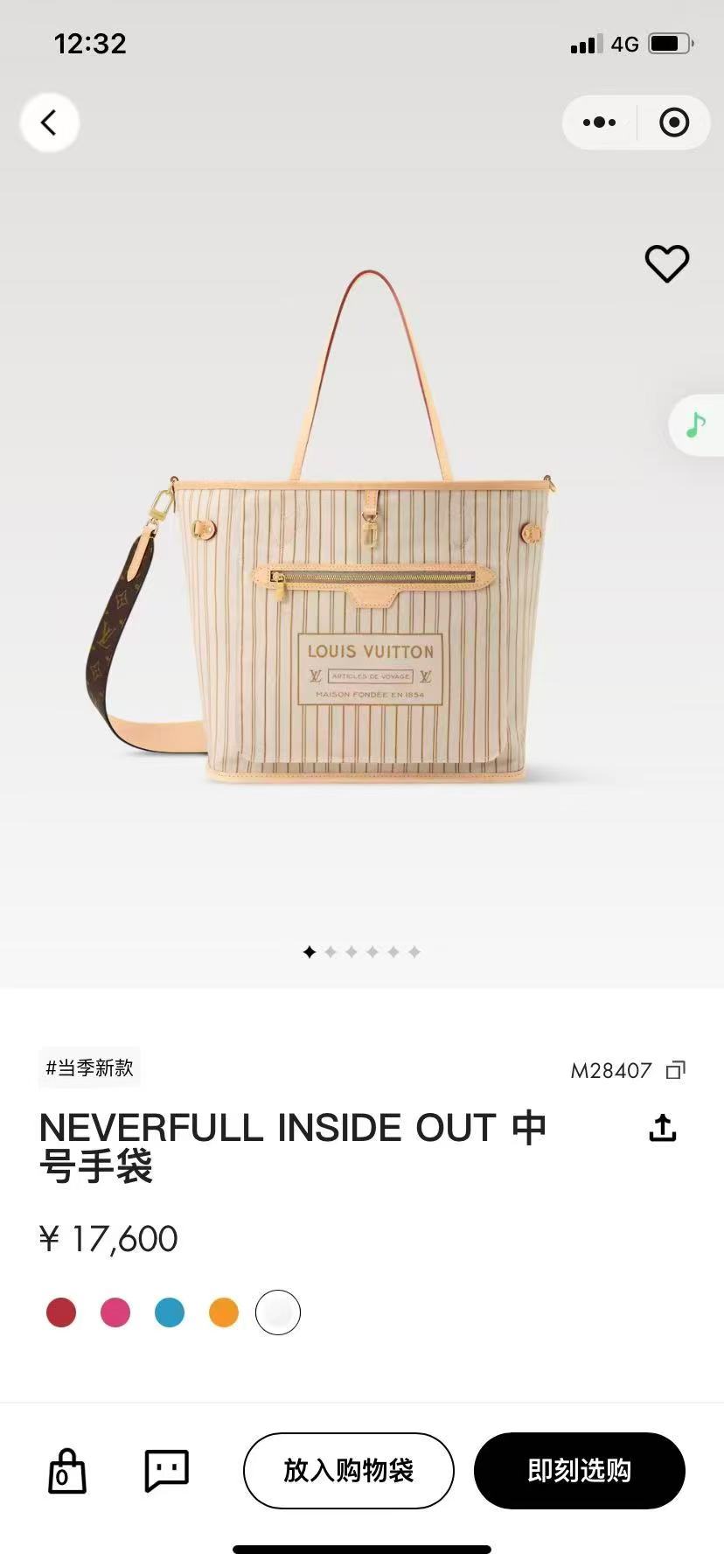Viewport: 724px width, 1568px height.
Task: Copy product code M28407
Action: coord(675,1070)
